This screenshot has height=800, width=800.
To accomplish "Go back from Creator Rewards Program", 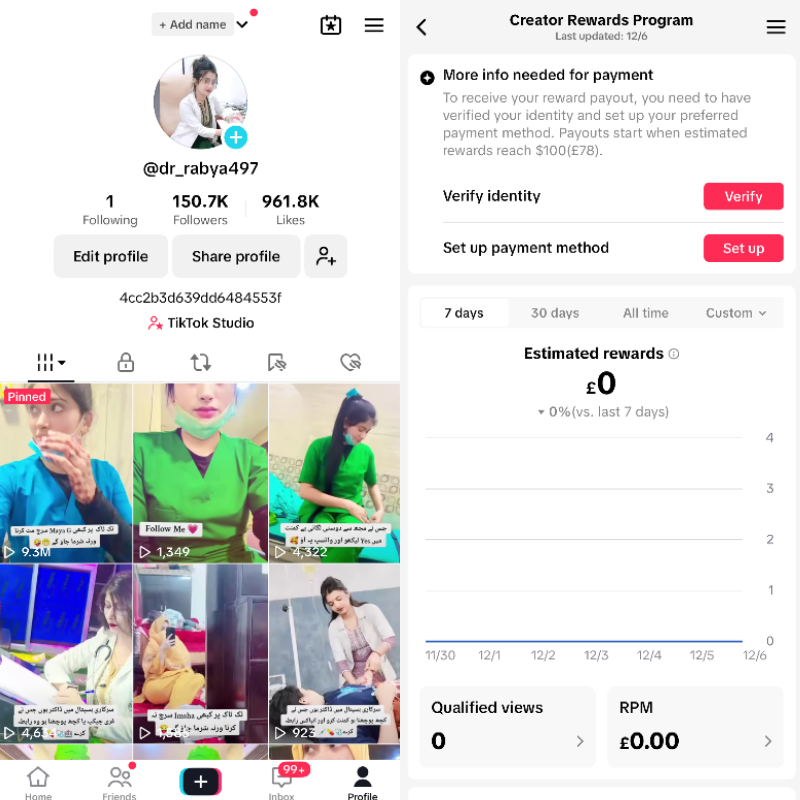I will [x=421, y=27].
